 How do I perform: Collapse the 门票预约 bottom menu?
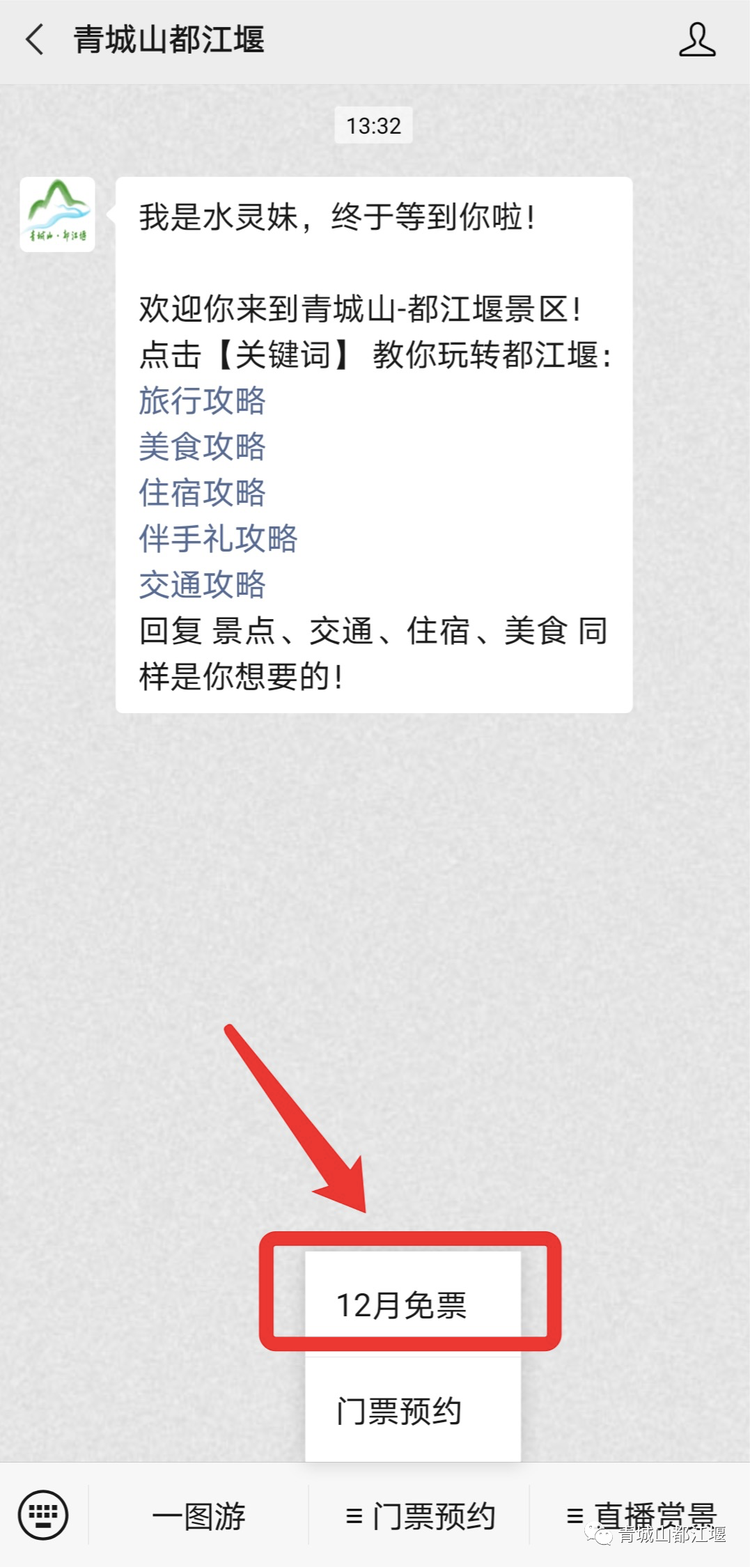click(x=420, y=1516)
